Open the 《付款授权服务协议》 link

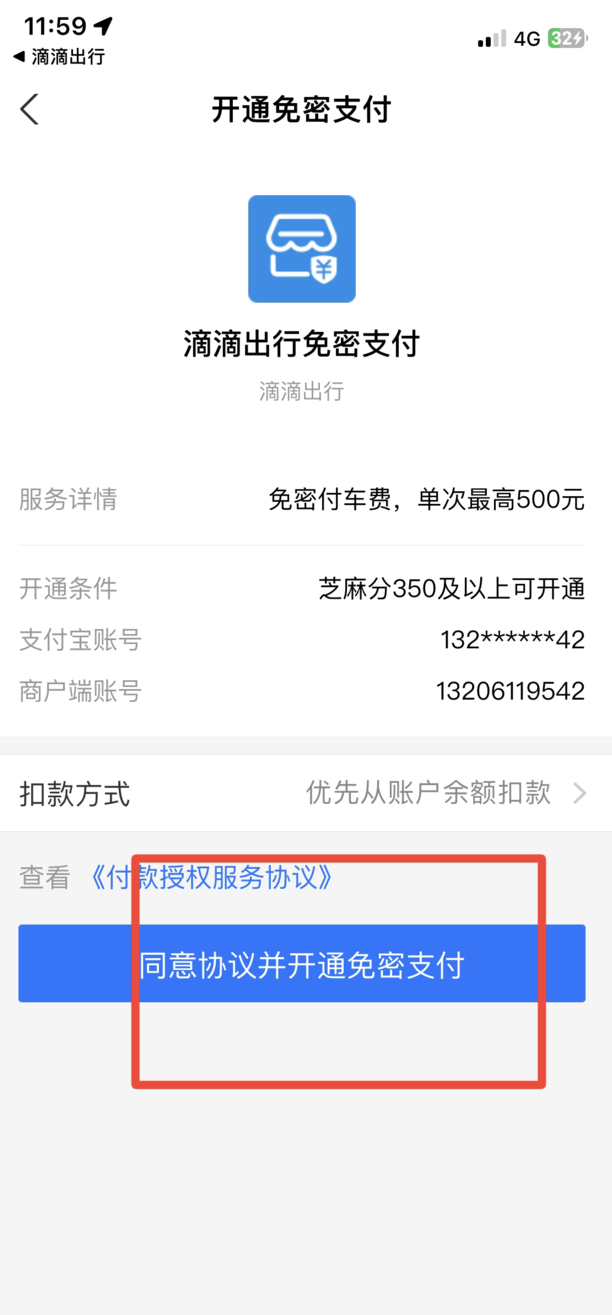tap(211, 878)
